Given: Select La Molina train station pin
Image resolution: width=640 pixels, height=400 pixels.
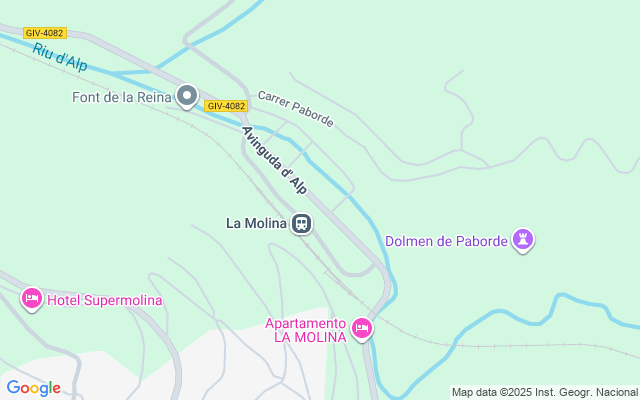Looking at the screenshot, I should tap(302, 223).
